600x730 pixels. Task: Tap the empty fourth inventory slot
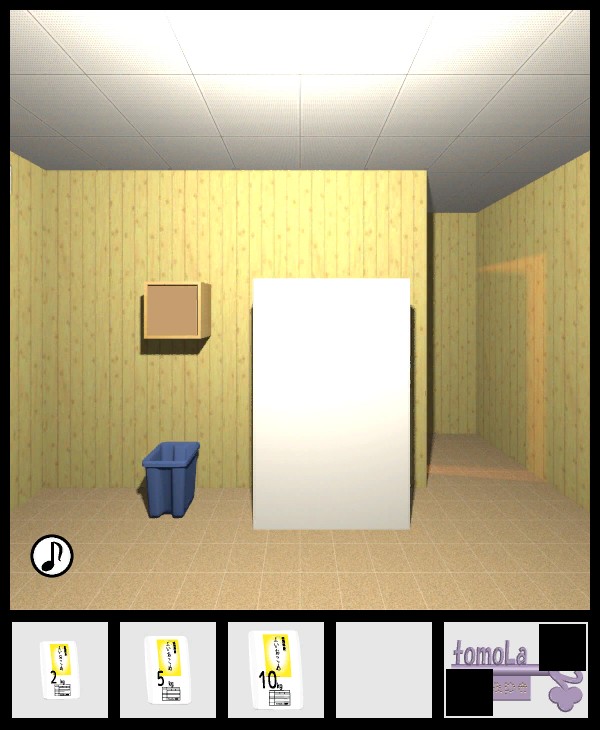coord(383,669)
